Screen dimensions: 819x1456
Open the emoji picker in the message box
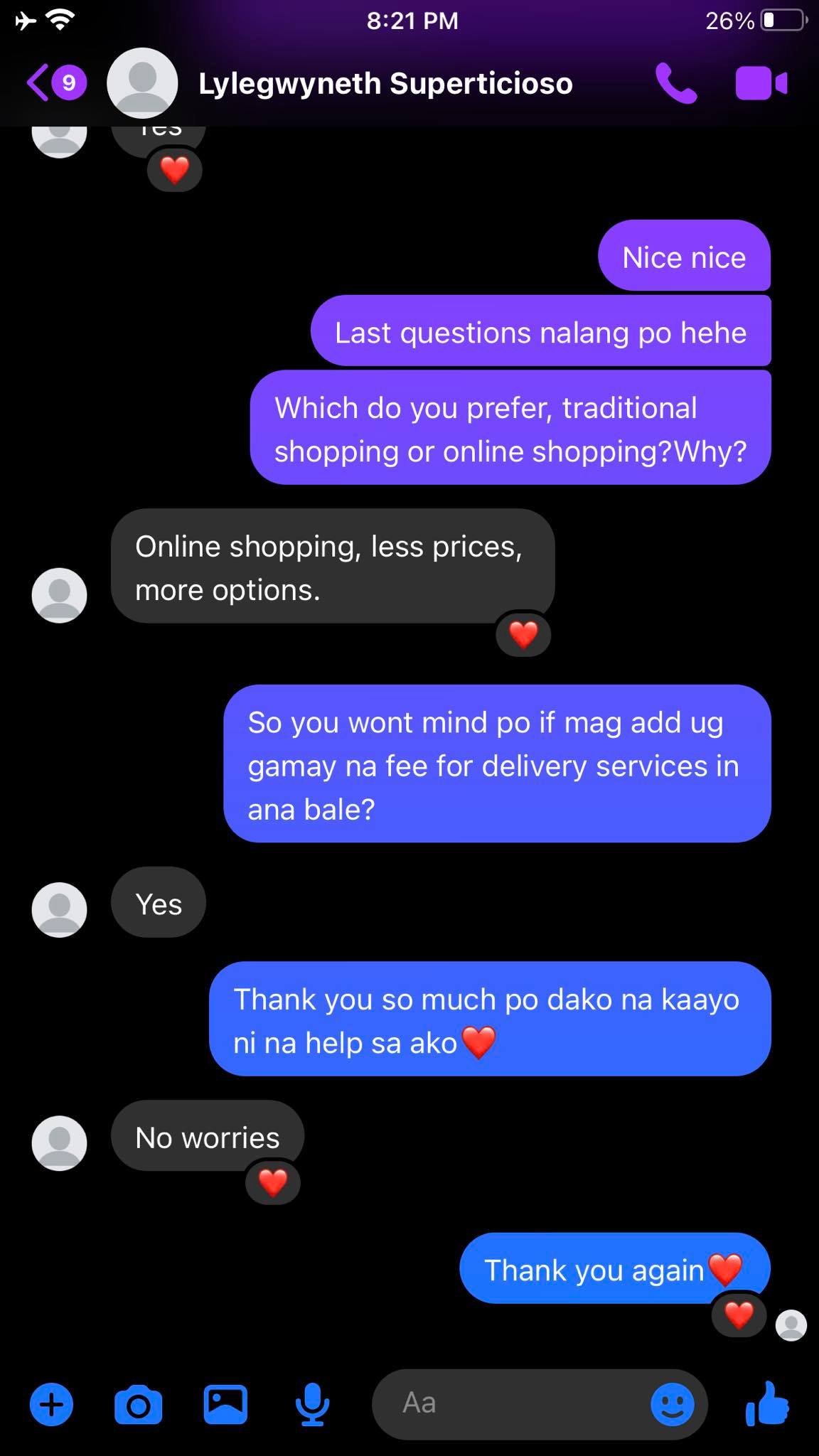tap(672, 1405)
